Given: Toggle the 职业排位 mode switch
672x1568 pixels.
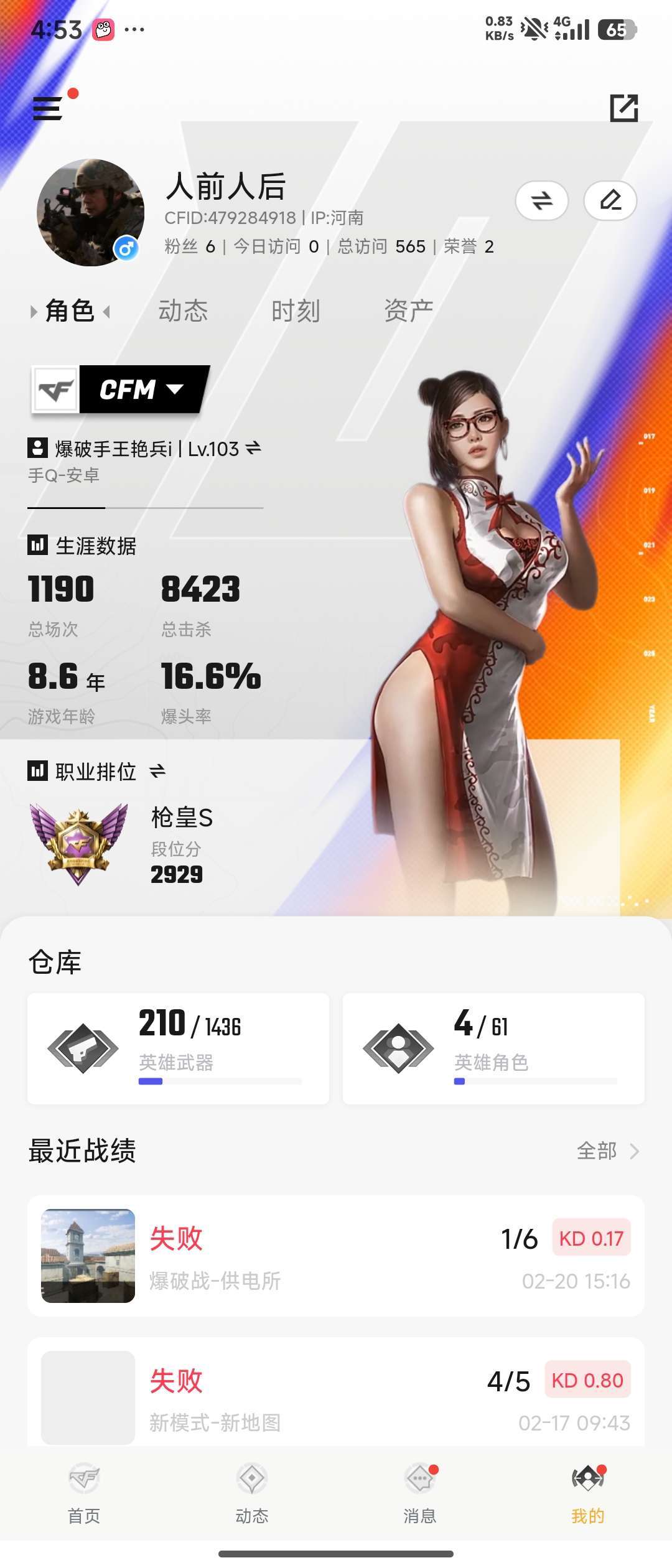Looking at the screenshot, I should [x=157, y=772].
